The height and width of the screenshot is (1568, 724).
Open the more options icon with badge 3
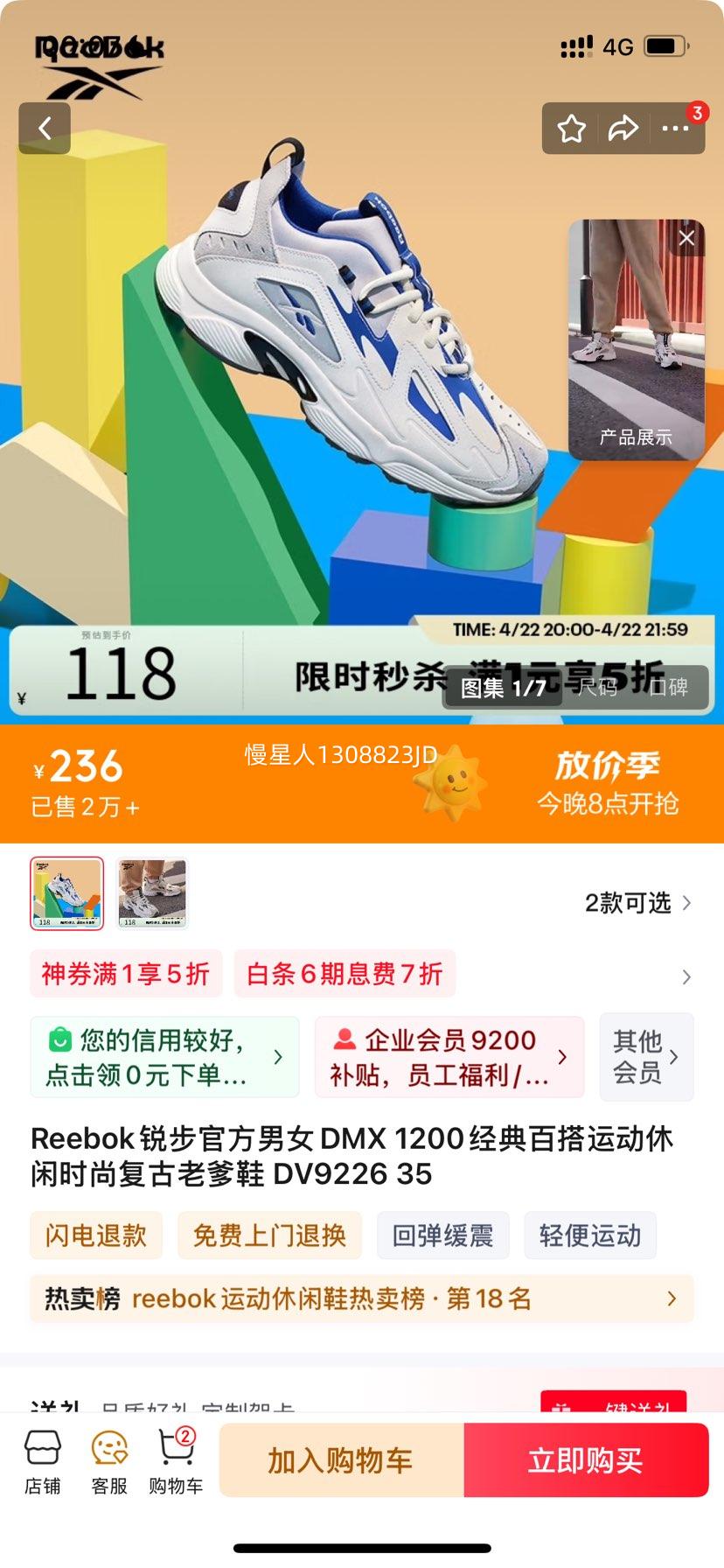click(675, 128)
